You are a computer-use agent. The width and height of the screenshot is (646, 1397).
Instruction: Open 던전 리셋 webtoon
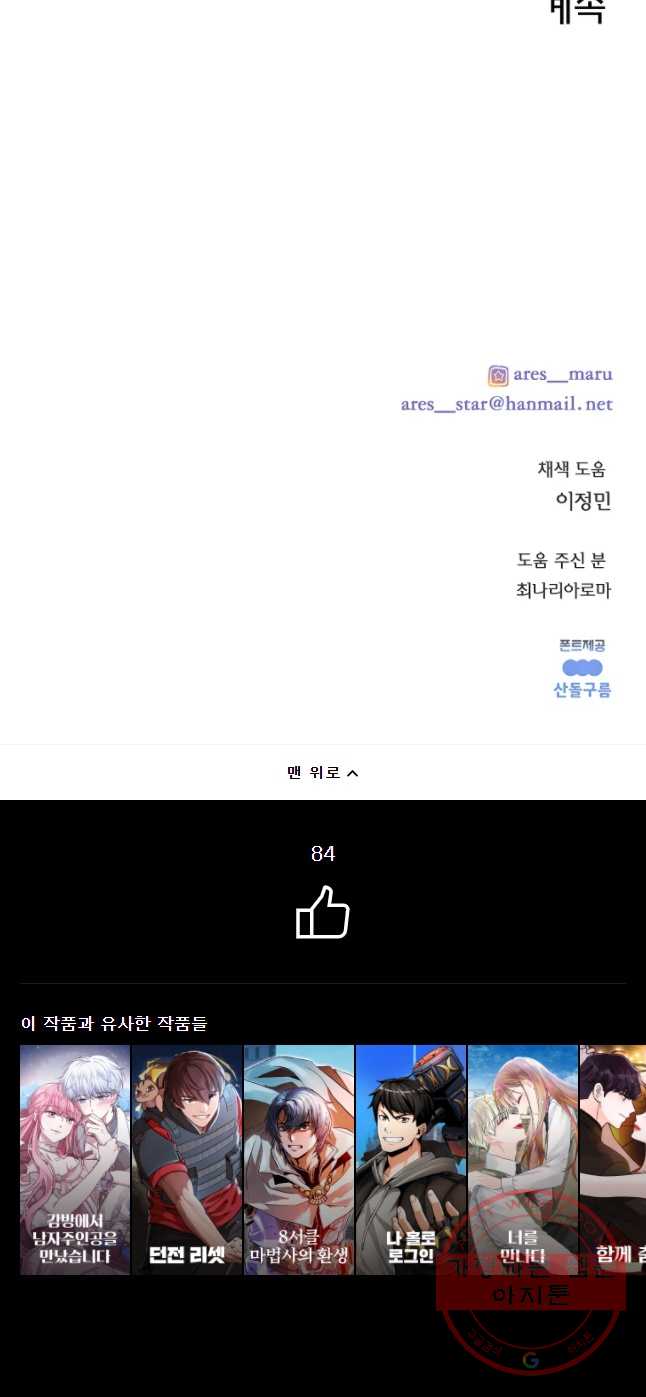(x=187, y=1160)
